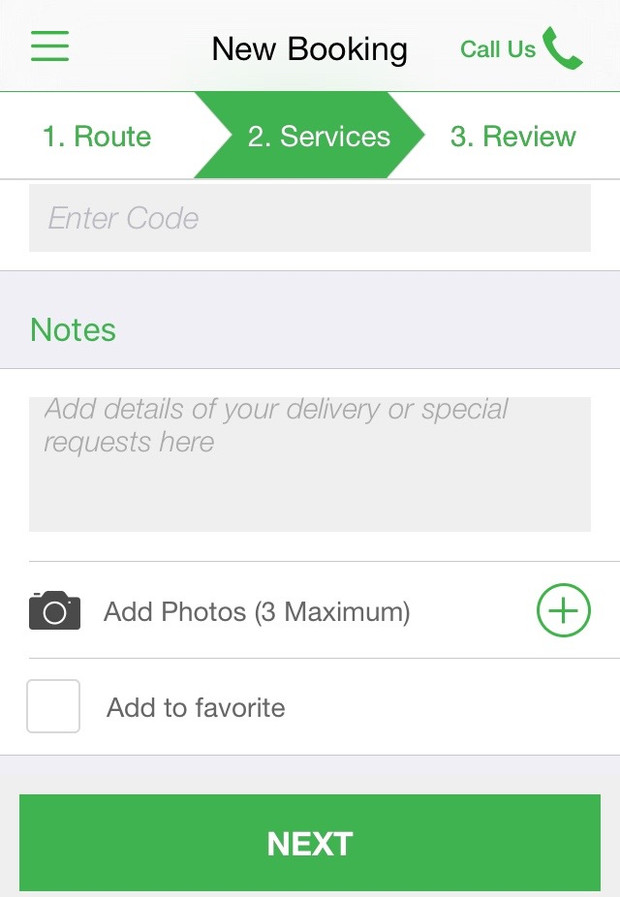Viewport: 620px width, 897px height.
Task: Select the Services step
Action: (x=318, y=137)
